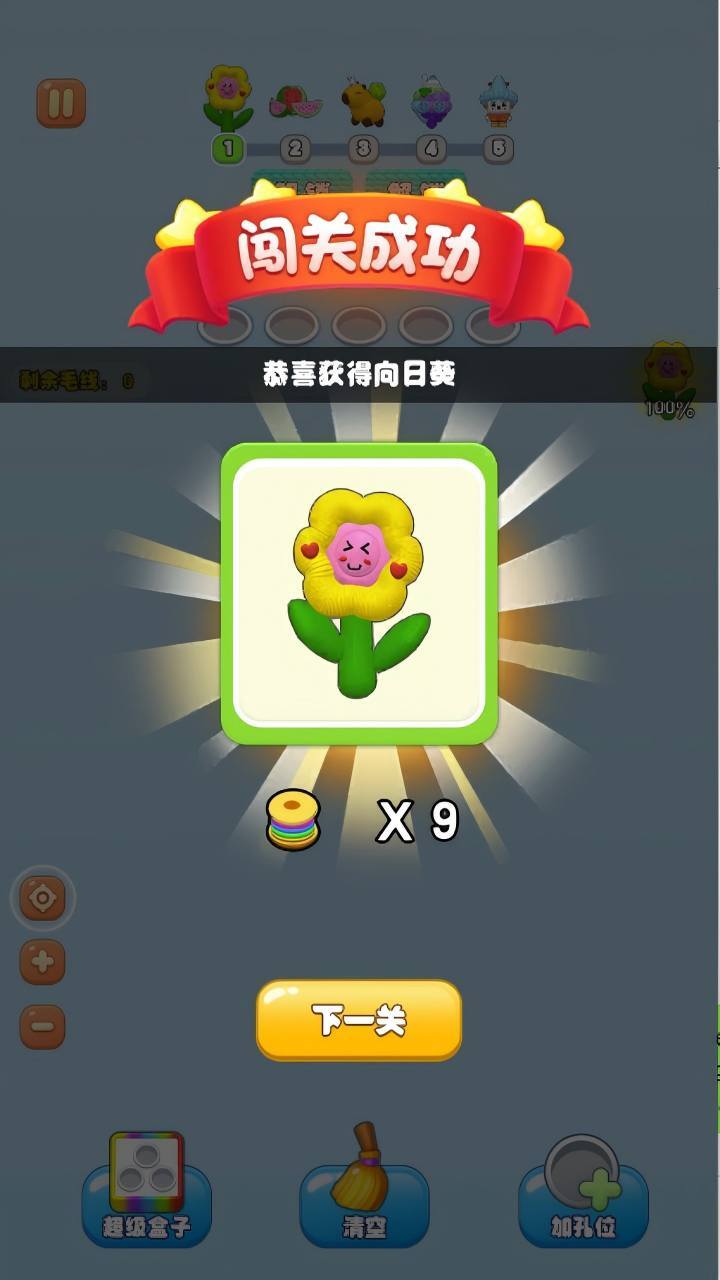This screenshot has height=1280, width=720.
Task: Add a slot with 加孔位
Action: click(x=583, y=1195)
